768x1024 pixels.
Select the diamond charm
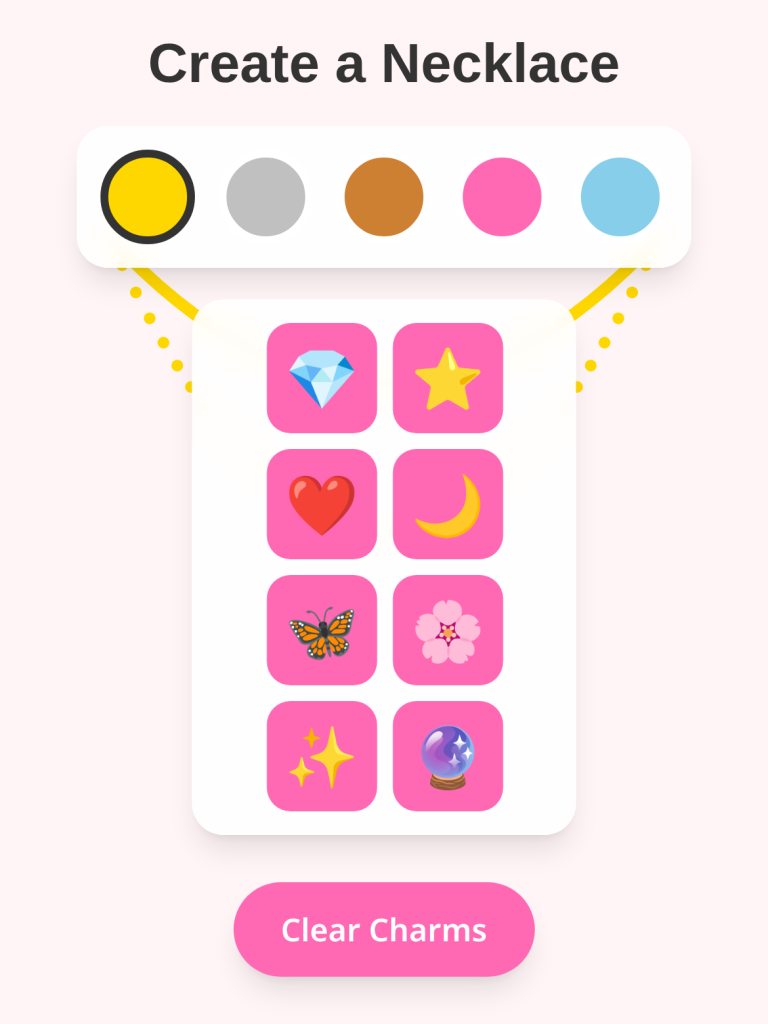(x=322, y=378)
